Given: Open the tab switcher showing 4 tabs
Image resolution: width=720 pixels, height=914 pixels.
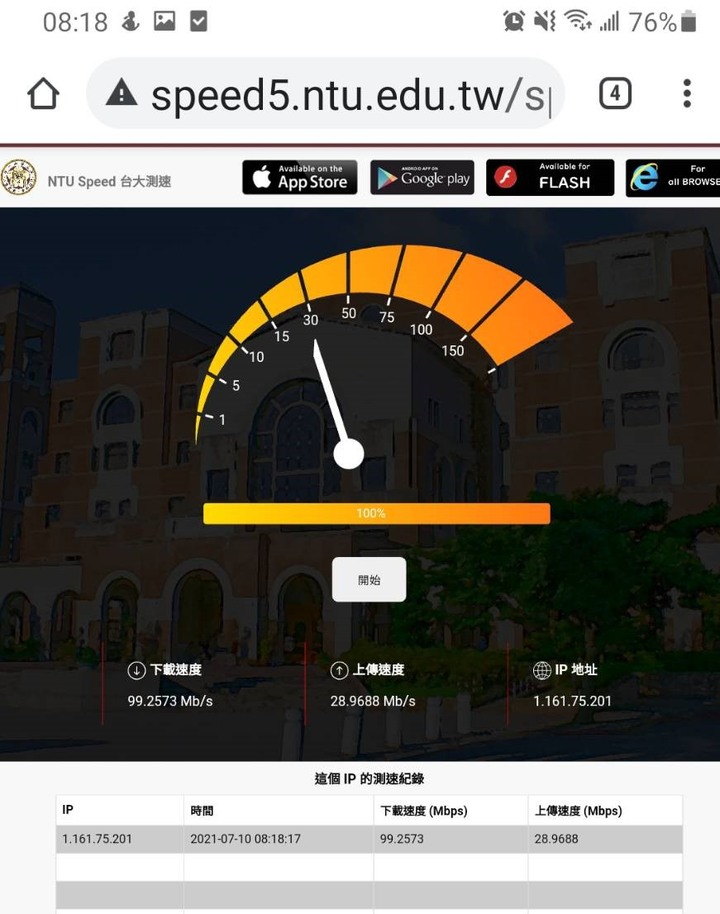Looking at the screenshot, I should 614,94.
